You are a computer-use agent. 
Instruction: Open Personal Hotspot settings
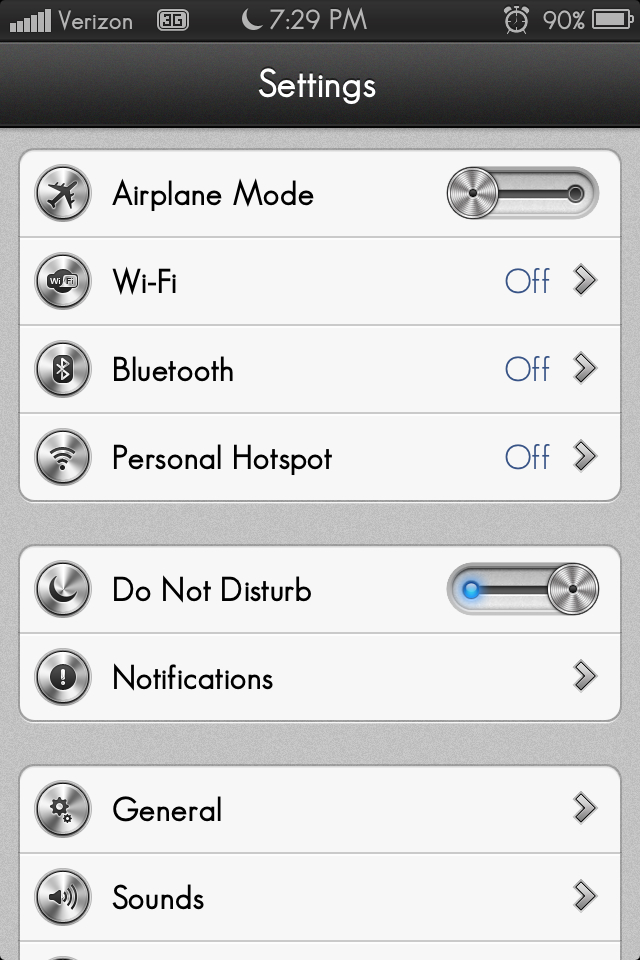320,457
